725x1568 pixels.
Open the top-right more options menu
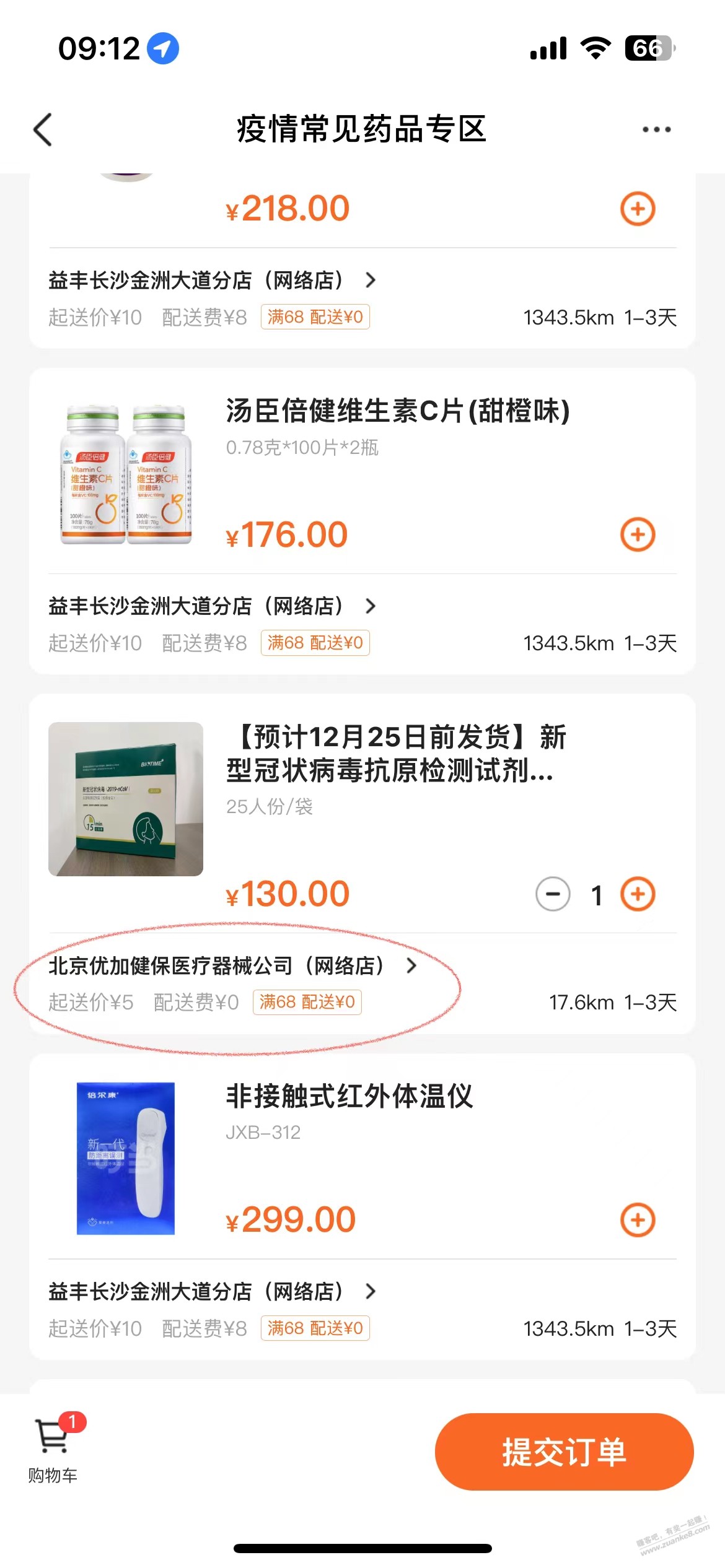click(656, 129)
